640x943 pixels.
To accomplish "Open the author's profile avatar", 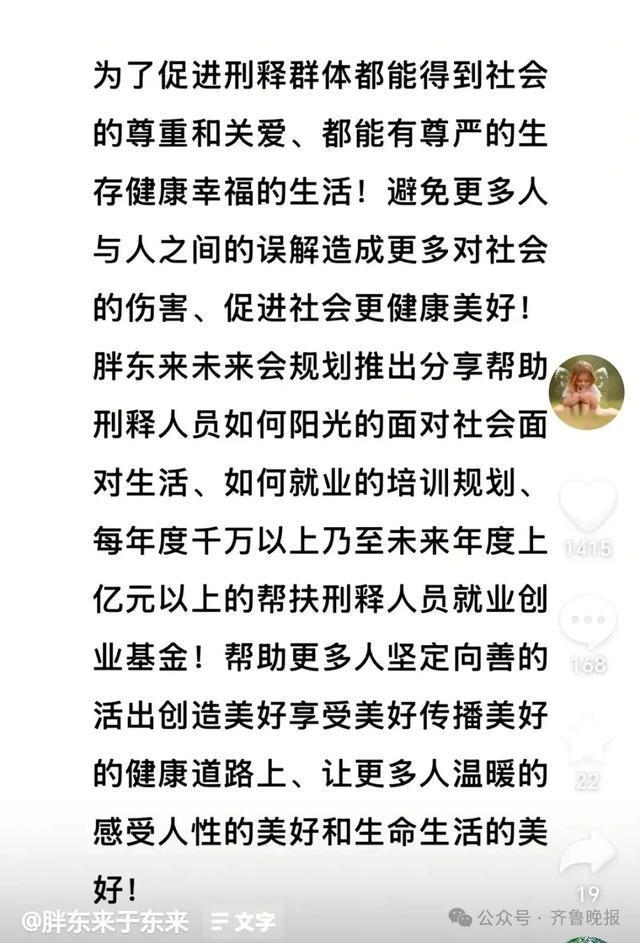I will tap(587, 392).
